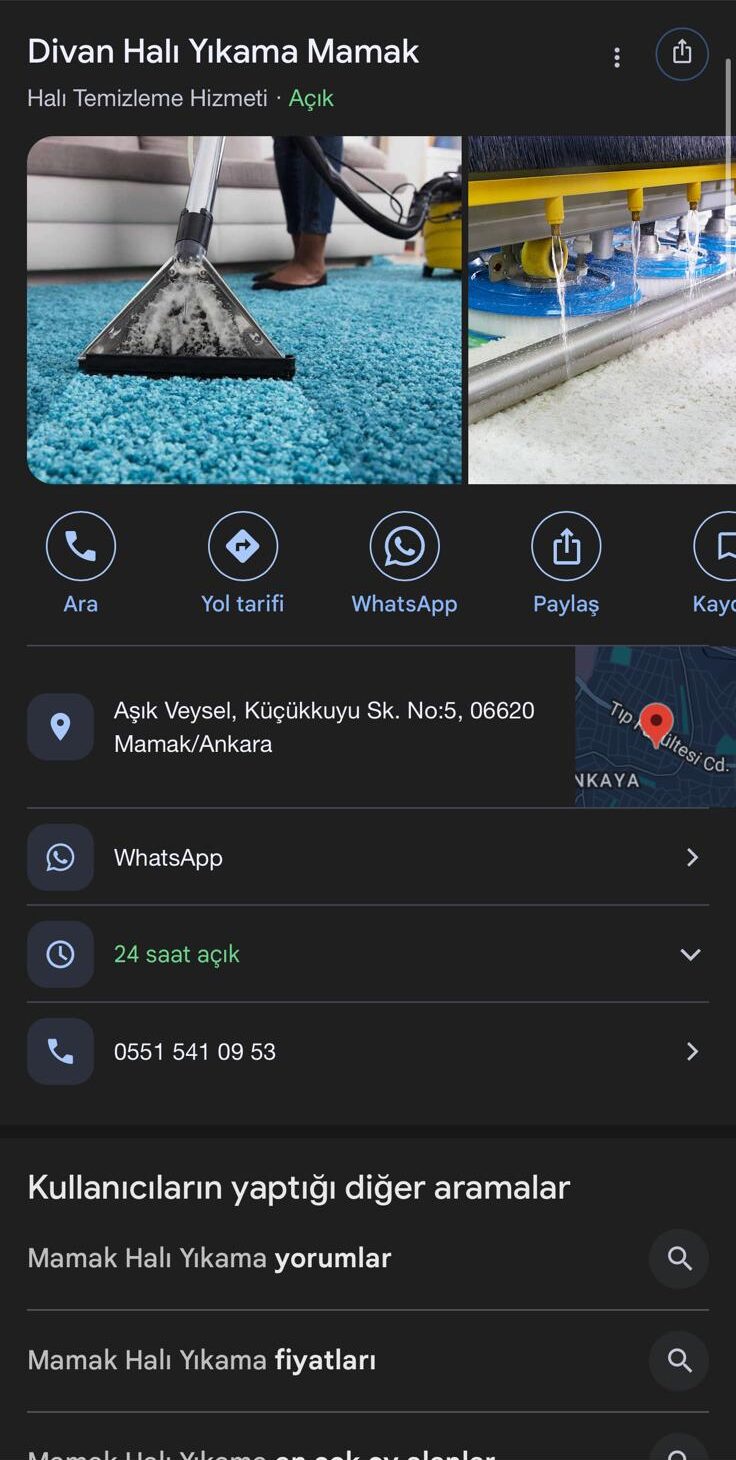Open the map preview thumbnail
Screen dimensions: 736x1460
(x=655, y=727)
